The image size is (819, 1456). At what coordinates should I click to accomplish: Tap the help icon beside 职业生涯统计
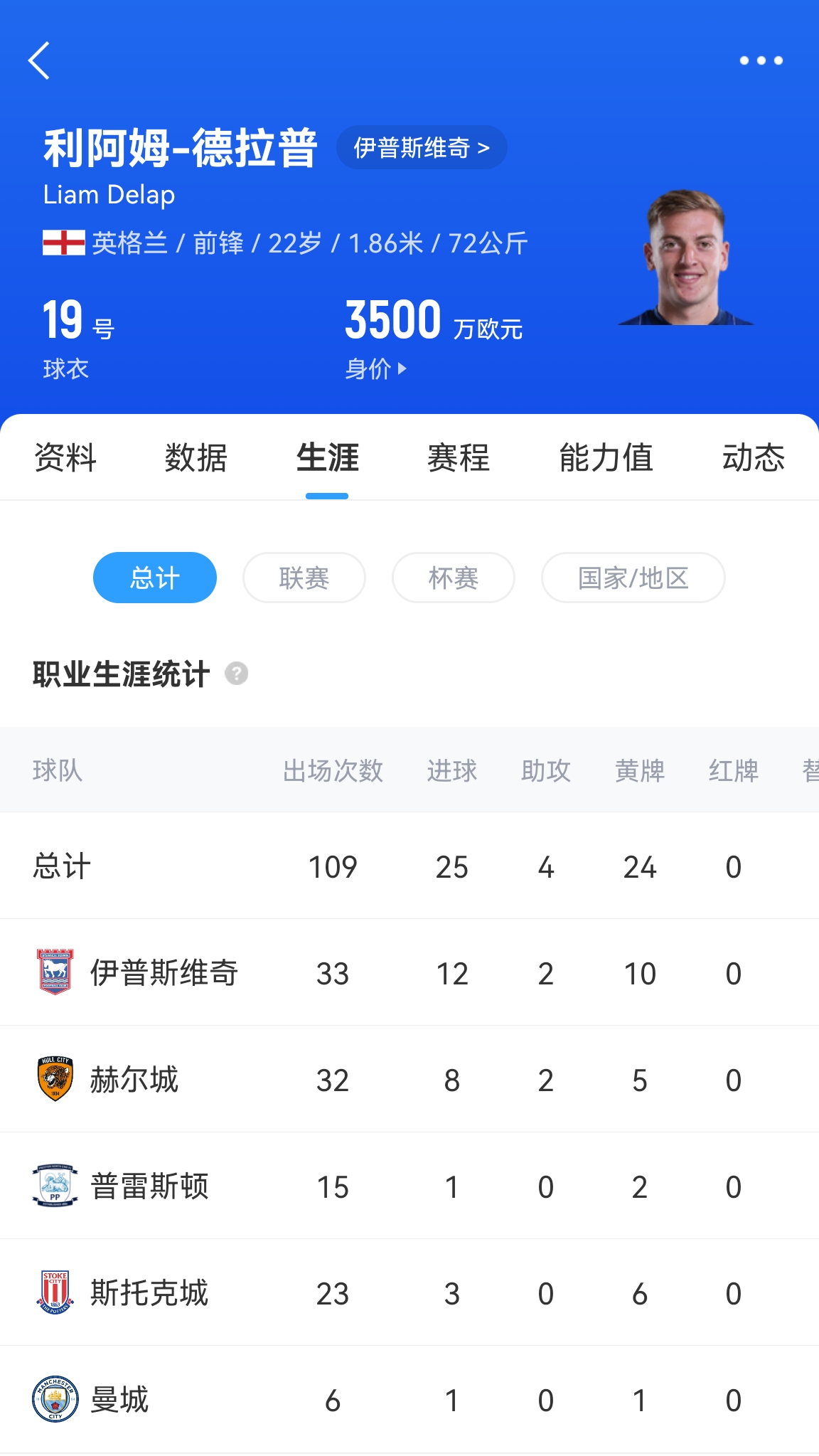pyautogui.click(x=236, y=673)
